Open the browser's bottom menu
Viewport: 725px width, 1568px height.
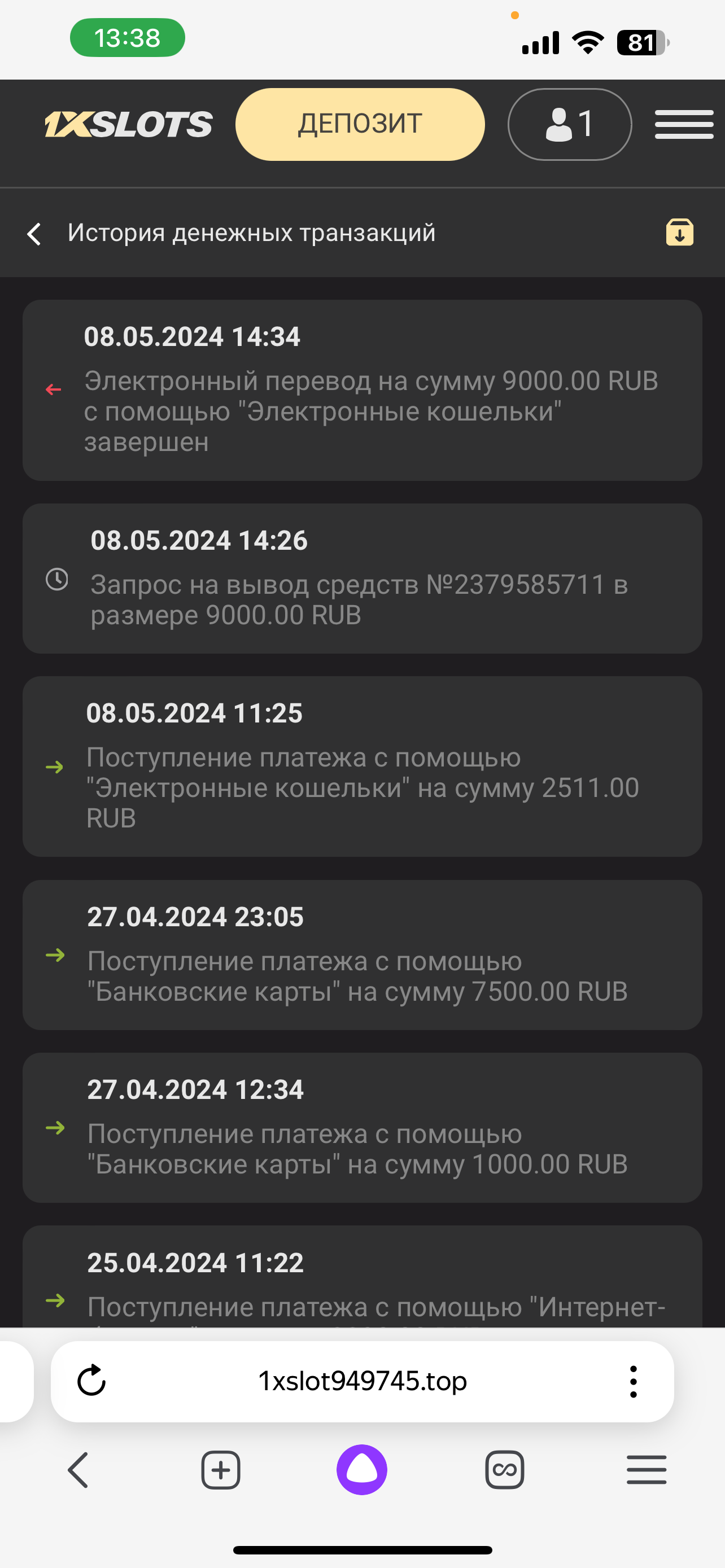pos(647,1469)
